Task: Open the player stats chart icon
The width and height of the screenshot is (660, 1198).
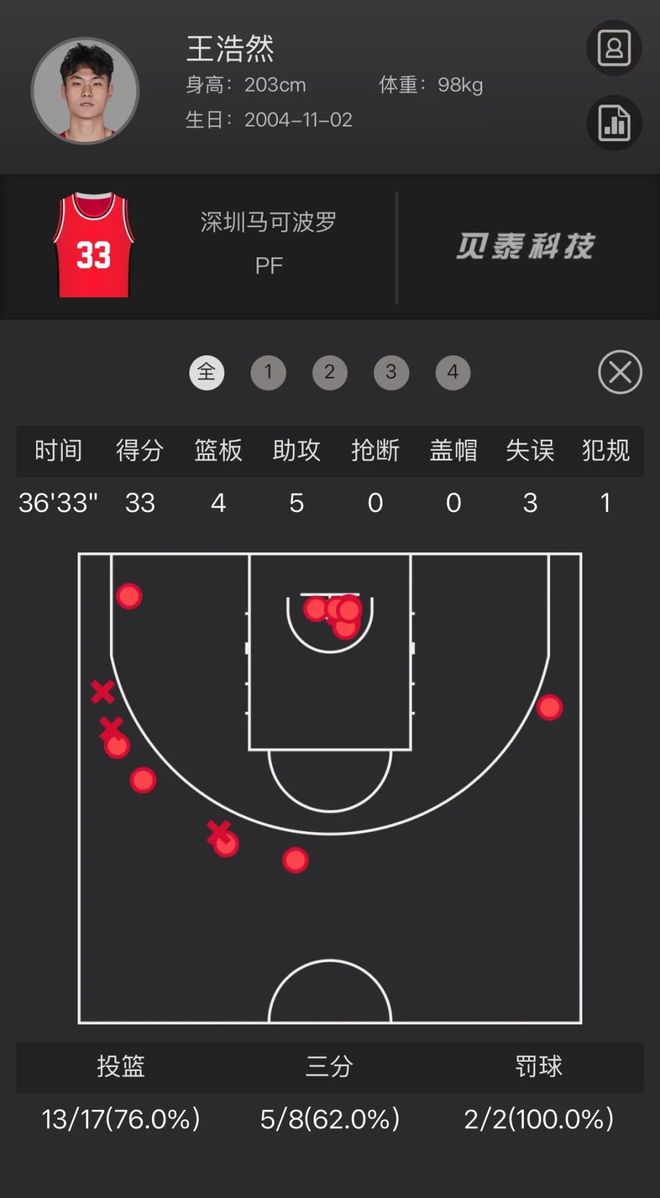Action: coord(613,123)
